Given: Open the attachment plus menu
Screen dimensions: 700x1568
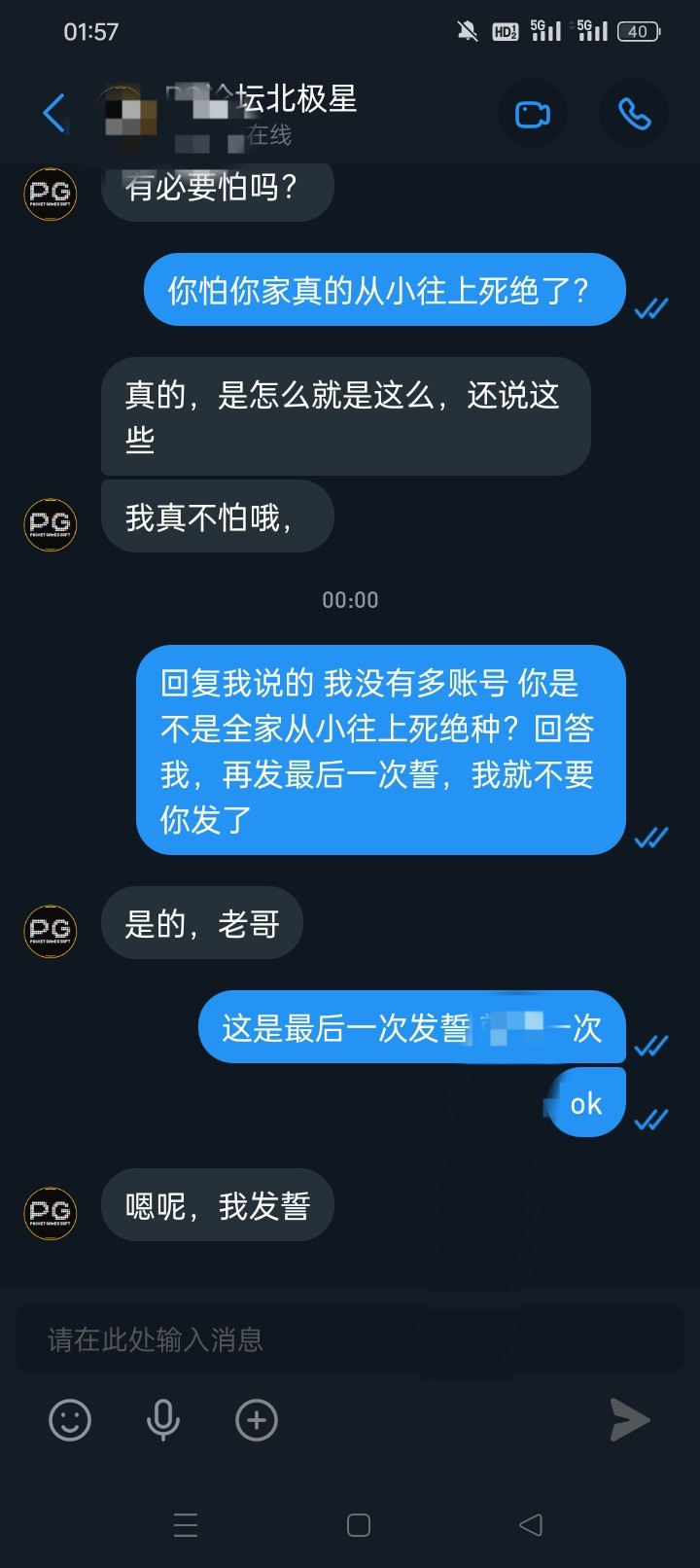Looking at the screenshot, I should tap(257, 1420).
